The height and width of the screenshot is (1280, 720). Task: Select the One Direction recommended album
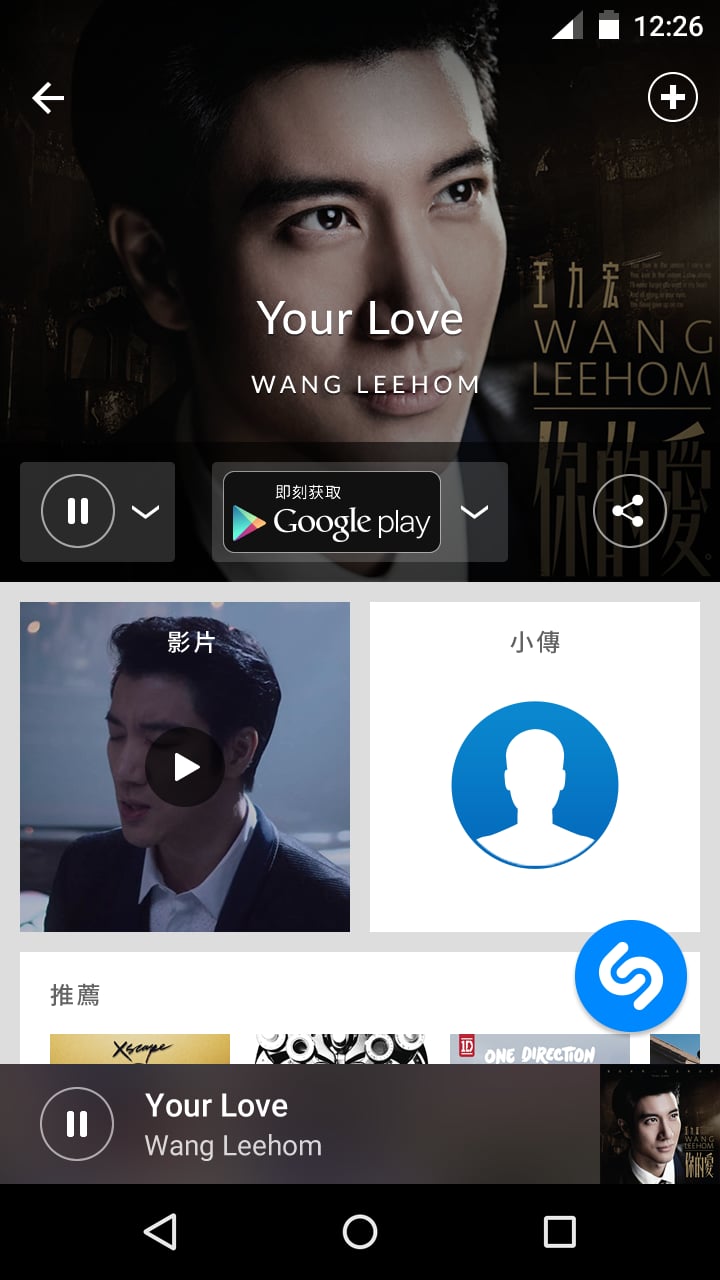click(x=540, y=1050)
